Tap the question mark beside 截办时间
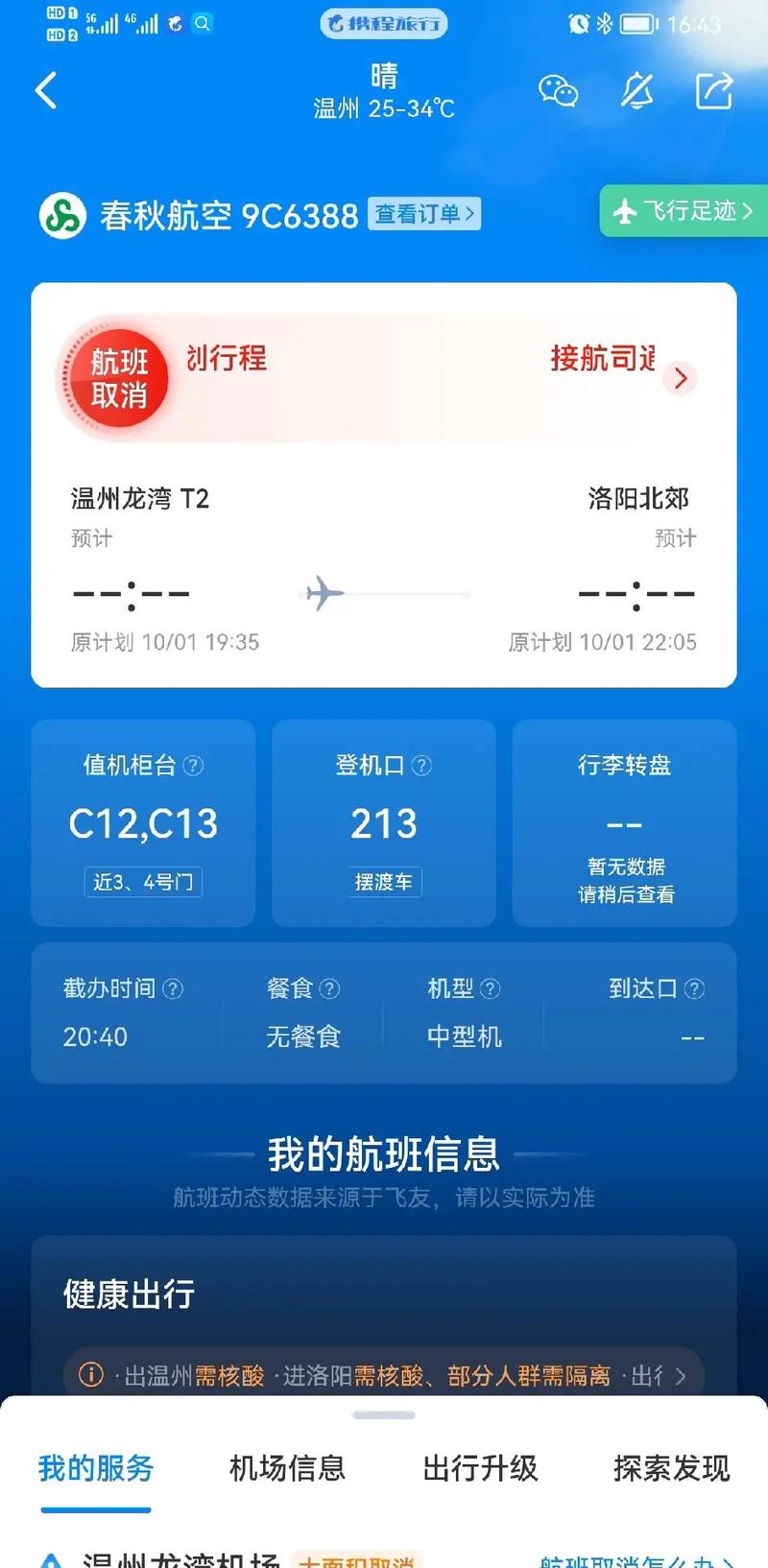Screen dimensions: 768x1568 (173, 989)
